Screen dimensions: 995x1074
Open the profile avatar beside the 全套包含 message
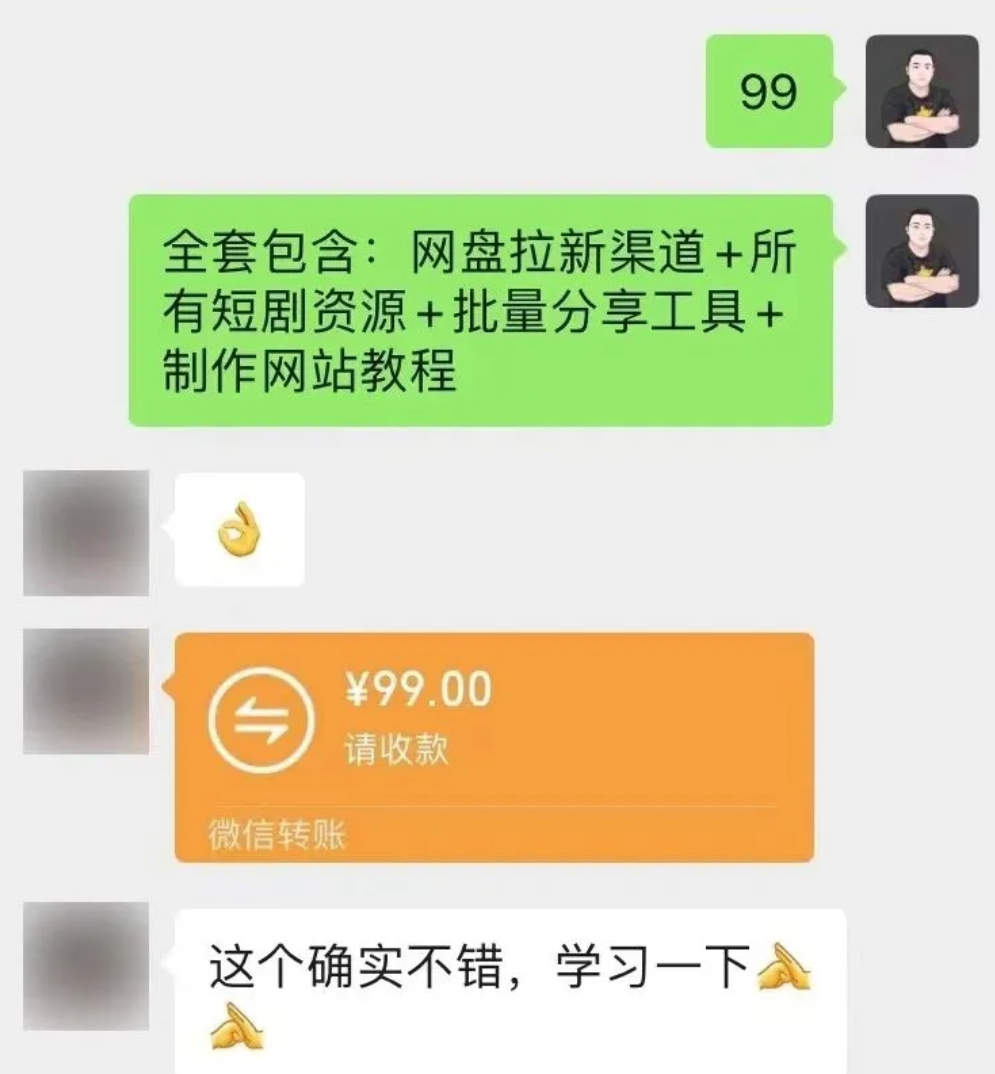(921, 250)
